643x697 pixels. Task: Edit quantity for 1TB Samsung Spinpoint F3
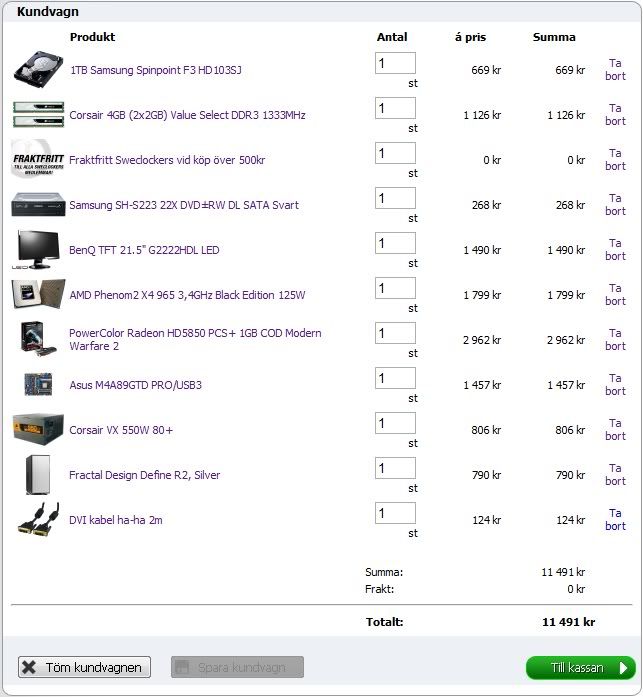[395, 64]
